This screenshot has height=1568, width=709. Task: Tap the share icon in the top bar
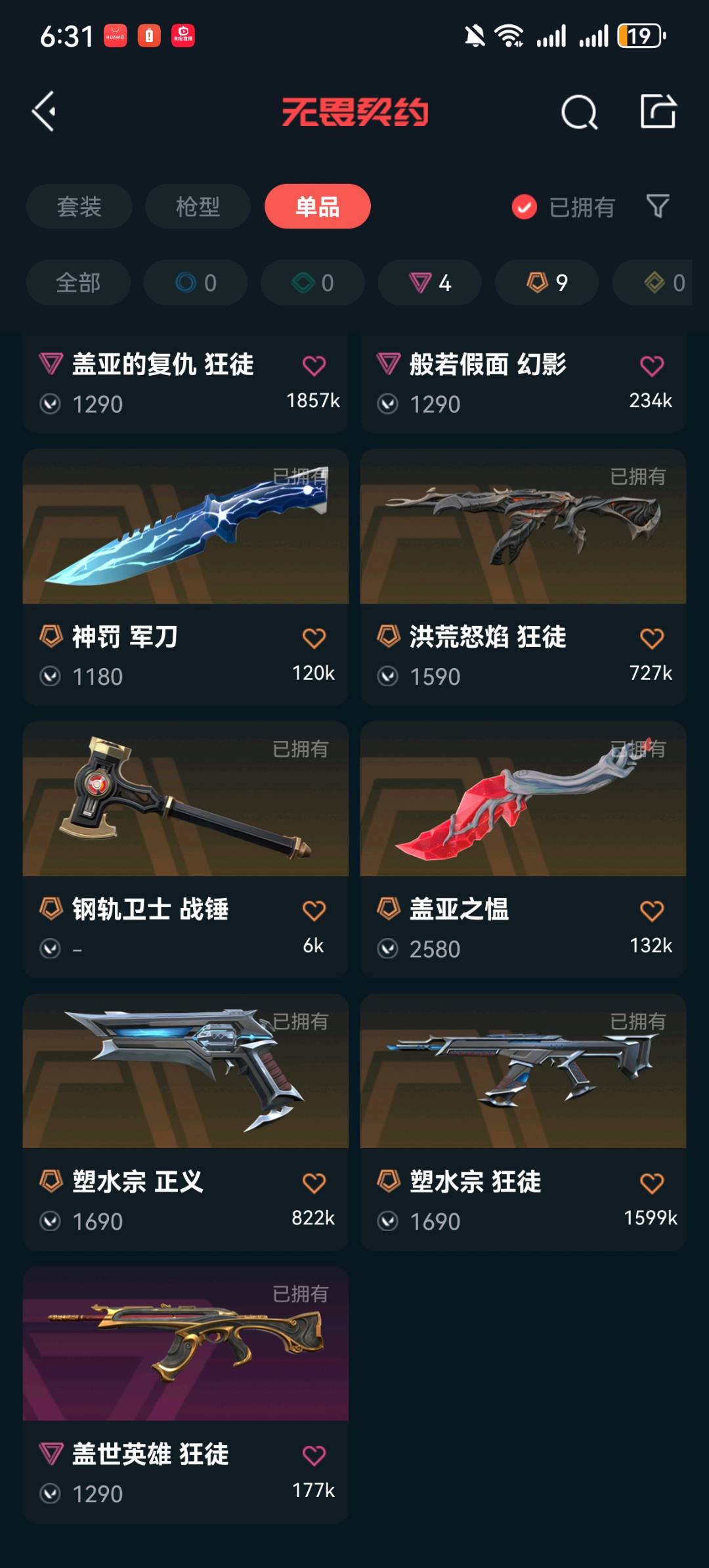[658, 111]
